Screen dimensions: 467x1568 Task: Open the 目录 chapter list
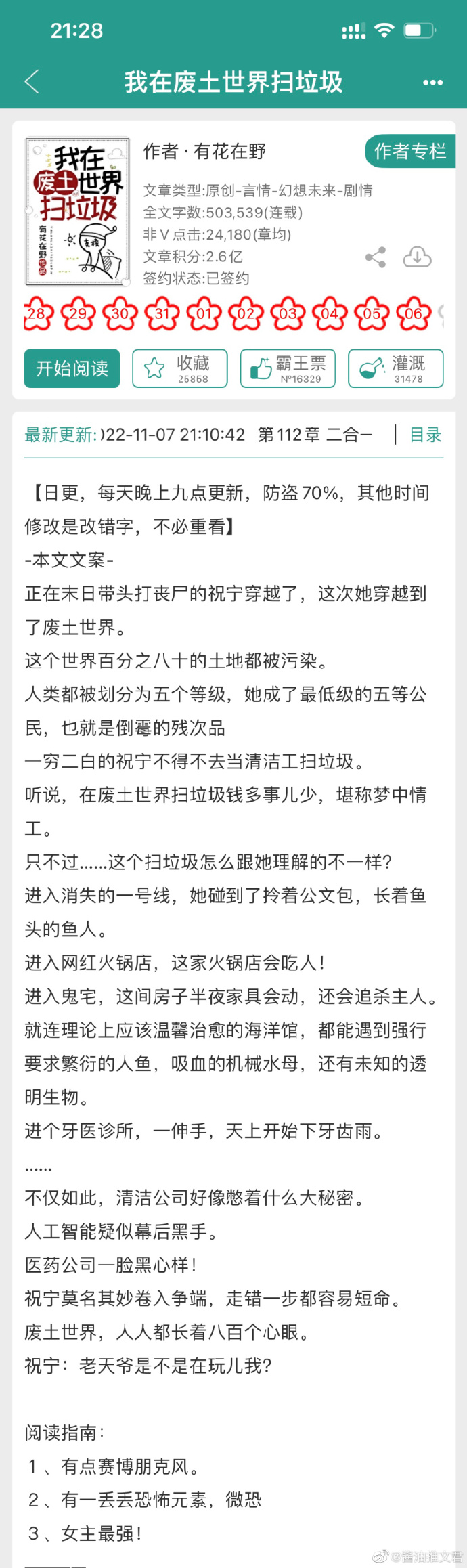coord(425,435)
